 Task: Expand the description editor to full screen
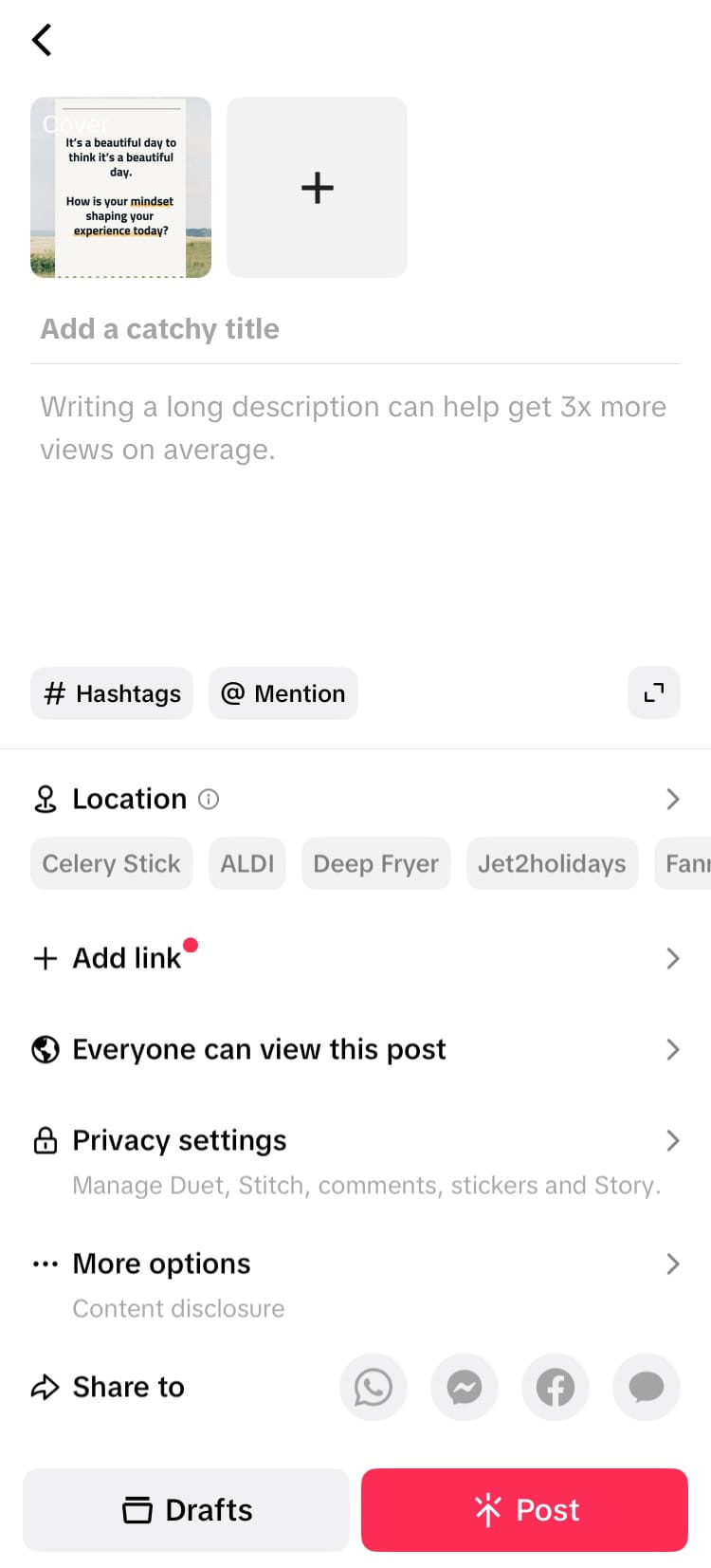click(x=653, y=693)
